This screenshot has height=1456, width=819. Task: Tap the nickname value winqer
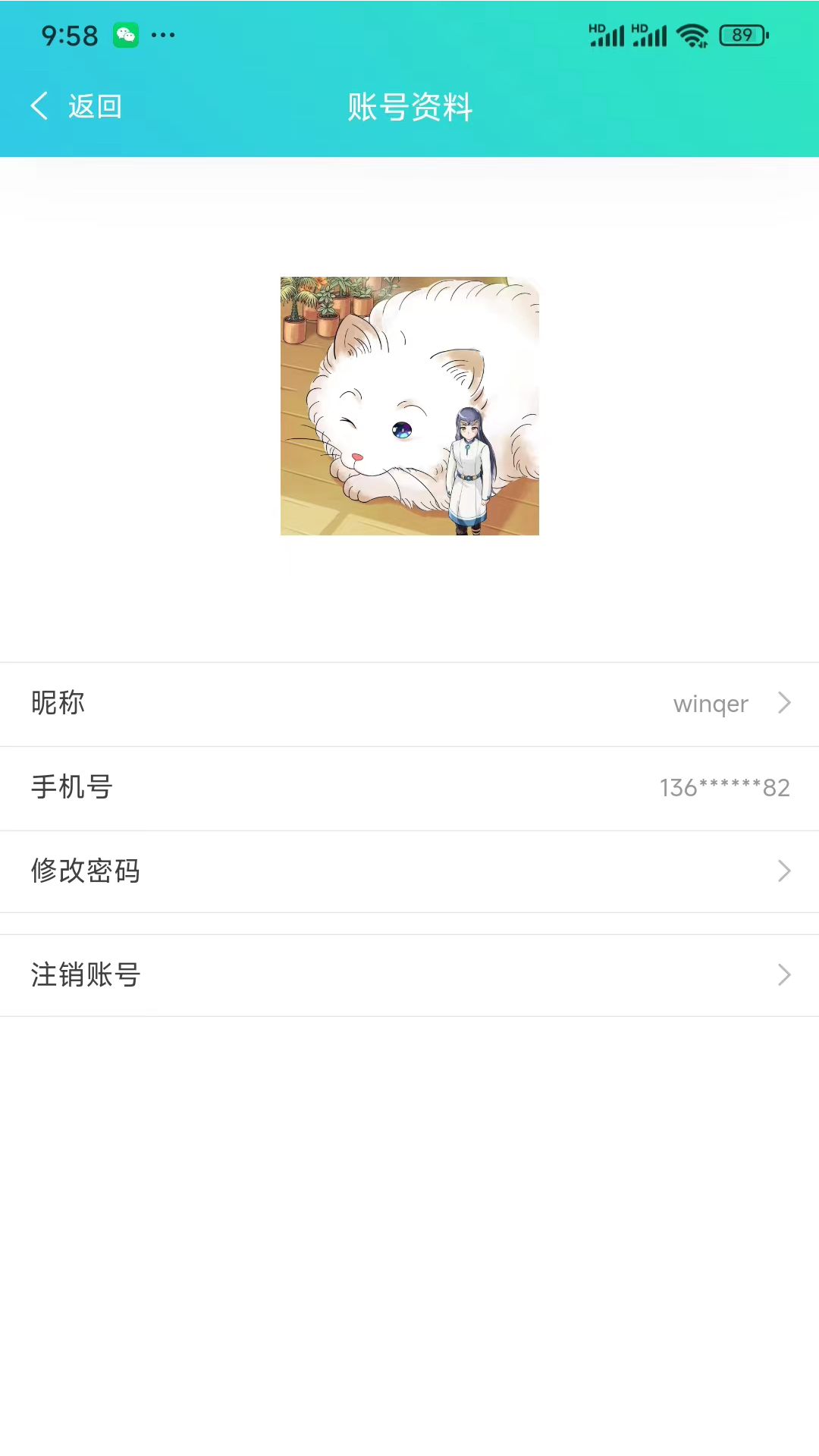click(710, 703)
